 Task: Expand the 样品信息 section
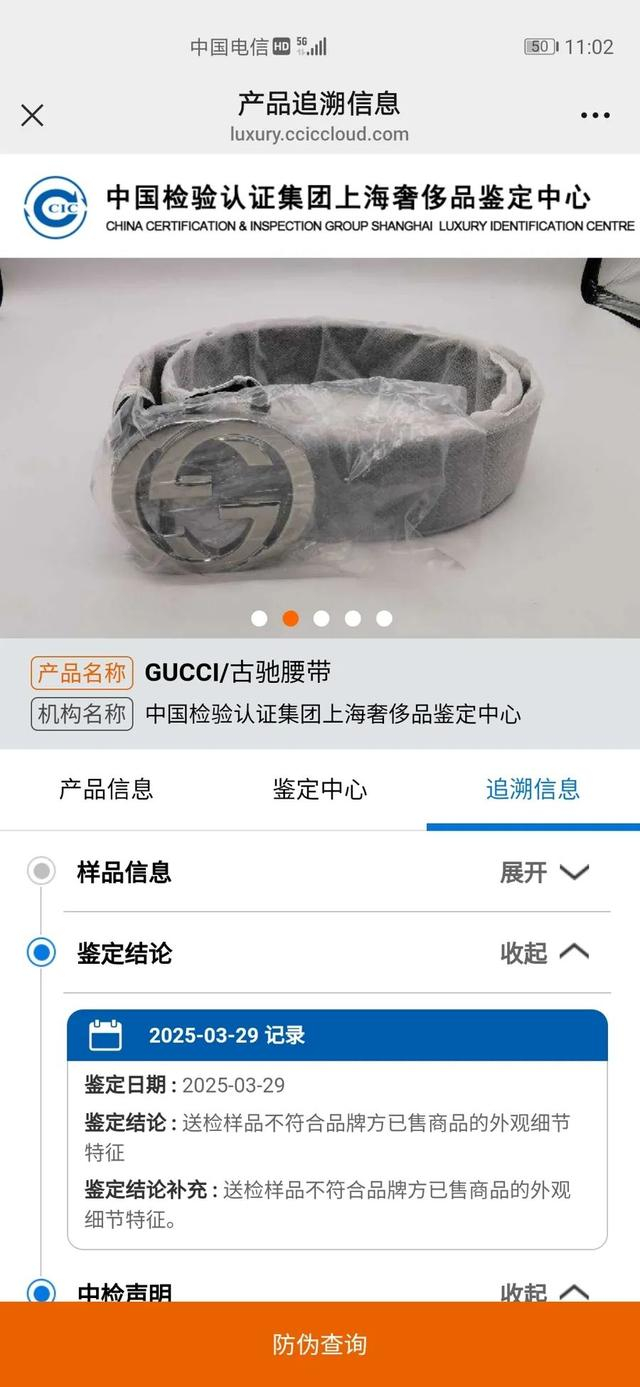(x=545, y=872)
